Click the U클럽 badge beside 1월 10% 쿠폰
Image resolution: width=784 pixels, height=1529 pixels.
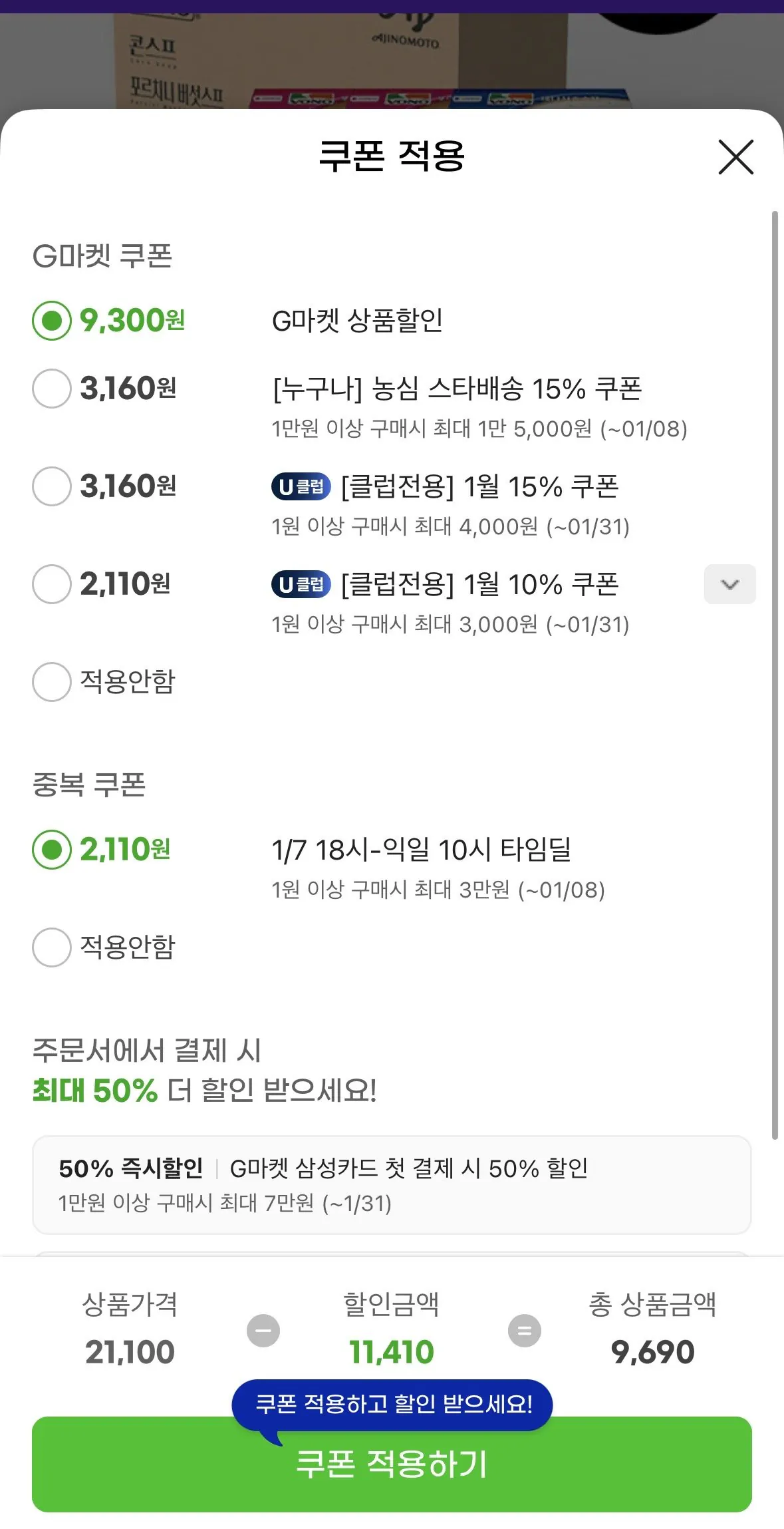click(303, 584)
